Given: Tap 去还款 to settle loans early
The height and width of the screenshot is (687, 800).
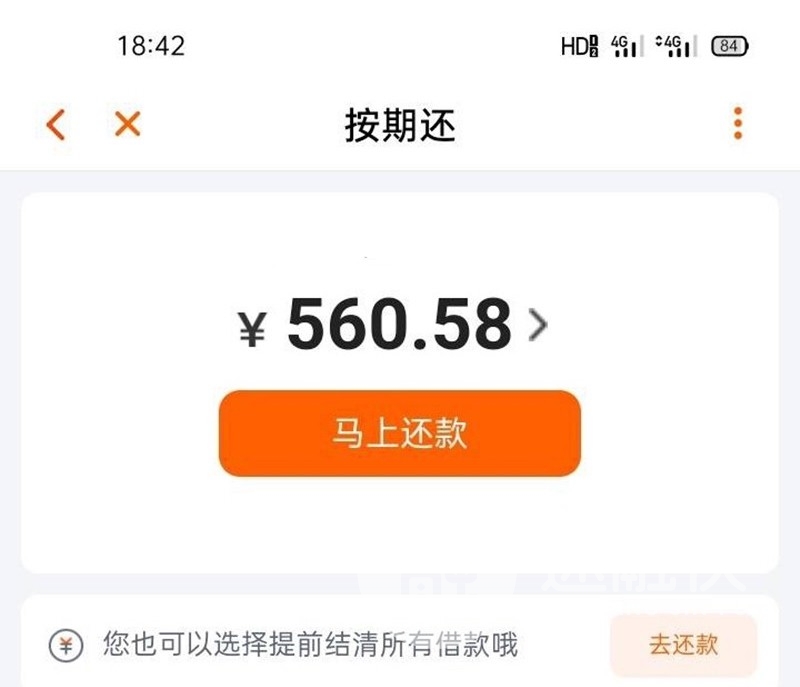Looking at the screenshot, I should pos(683,645).
